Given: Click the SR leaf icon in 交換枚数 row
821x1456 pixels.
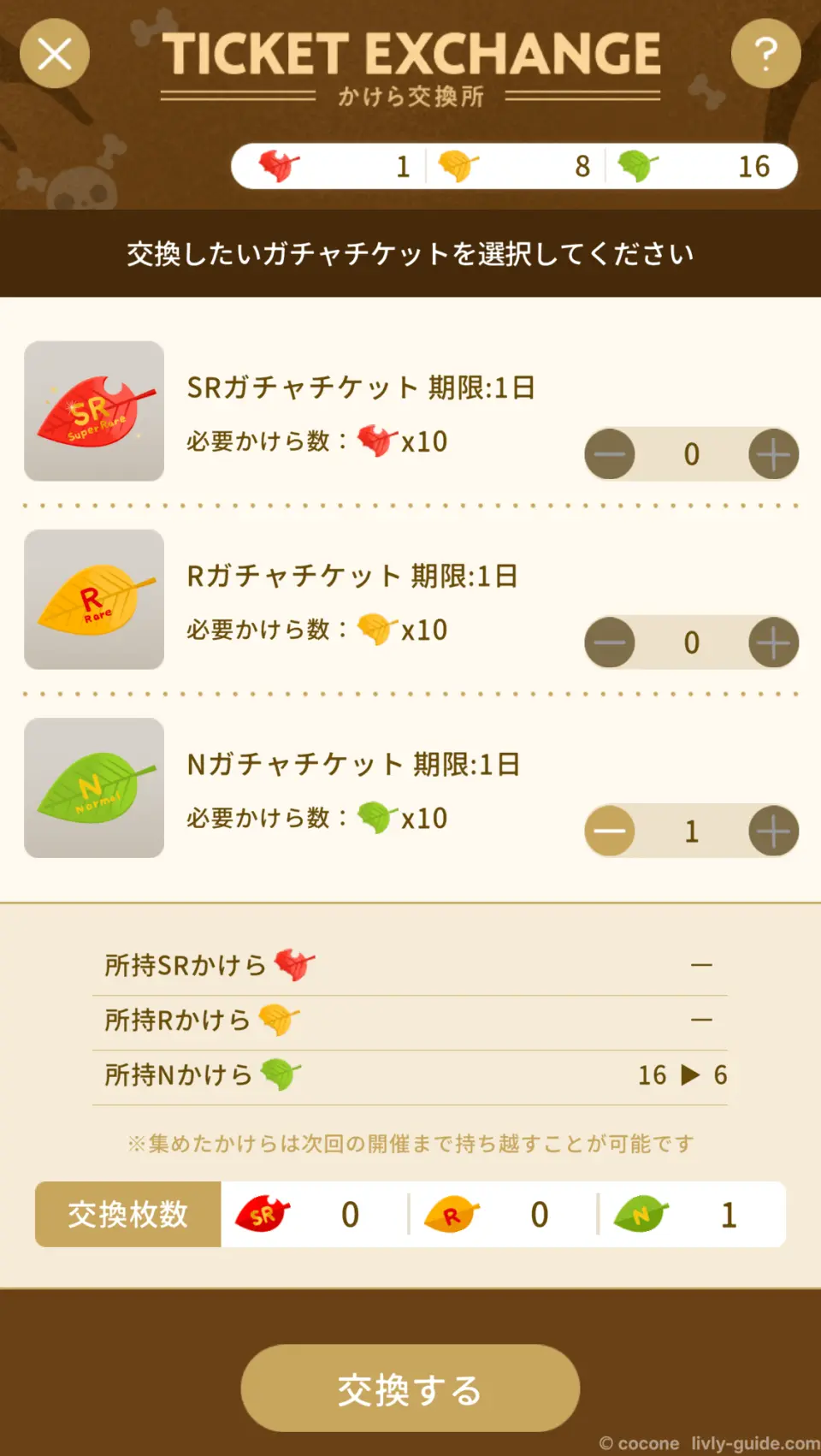Looking at the screenshot, I should click(x=262, y=1214).
